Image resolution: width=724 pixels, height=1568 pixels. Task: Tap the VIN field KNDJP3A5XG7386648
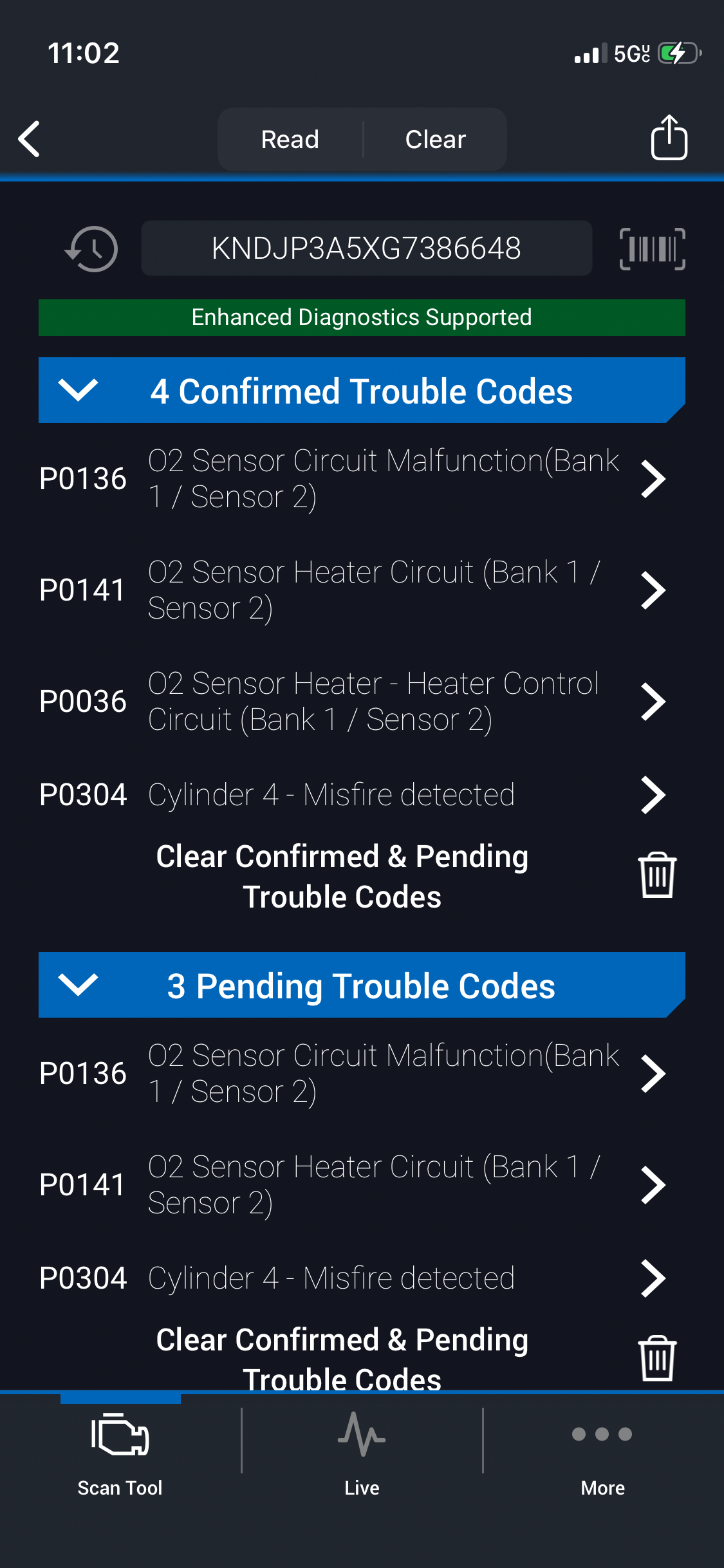366,248
